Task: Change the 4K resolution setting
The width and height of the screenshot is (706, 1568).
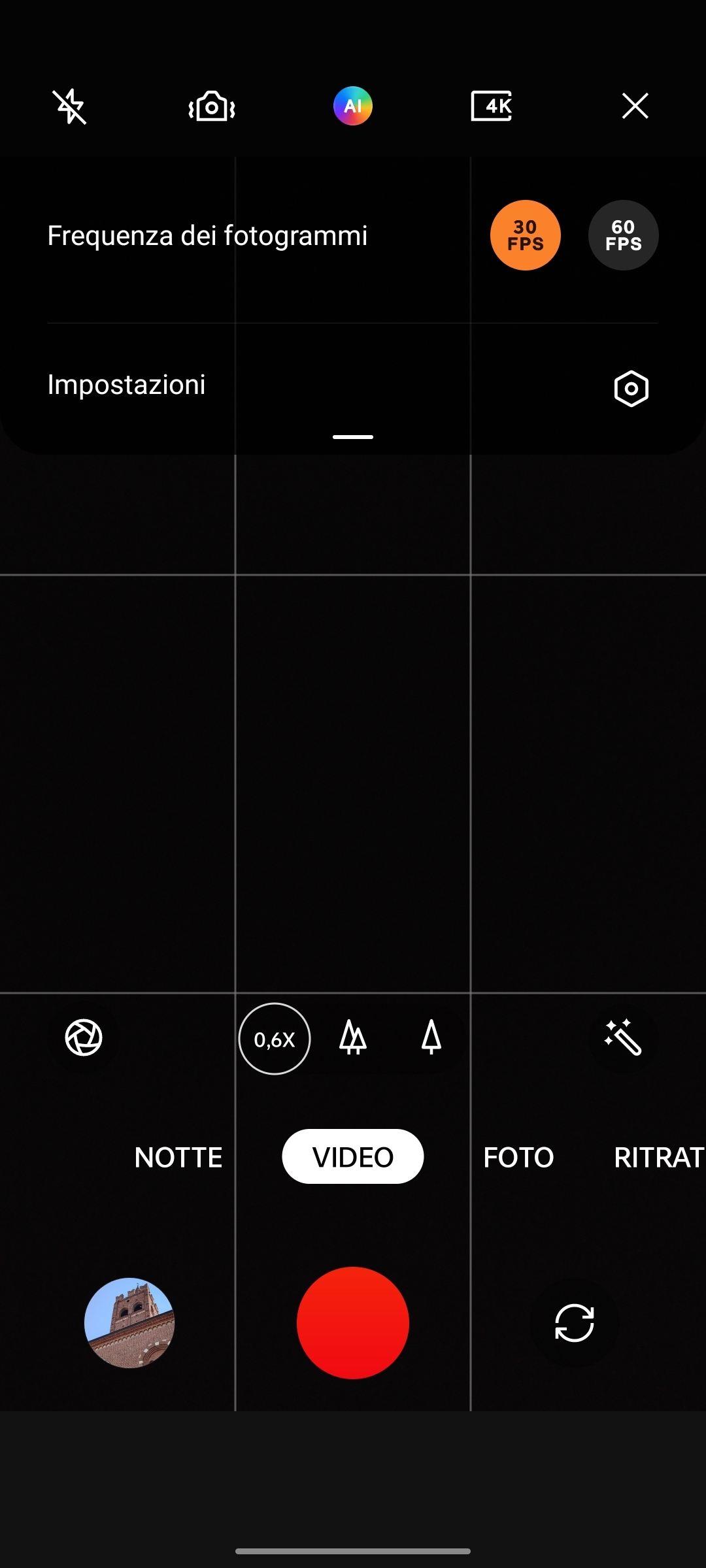Action: click(x=492, y=106)
